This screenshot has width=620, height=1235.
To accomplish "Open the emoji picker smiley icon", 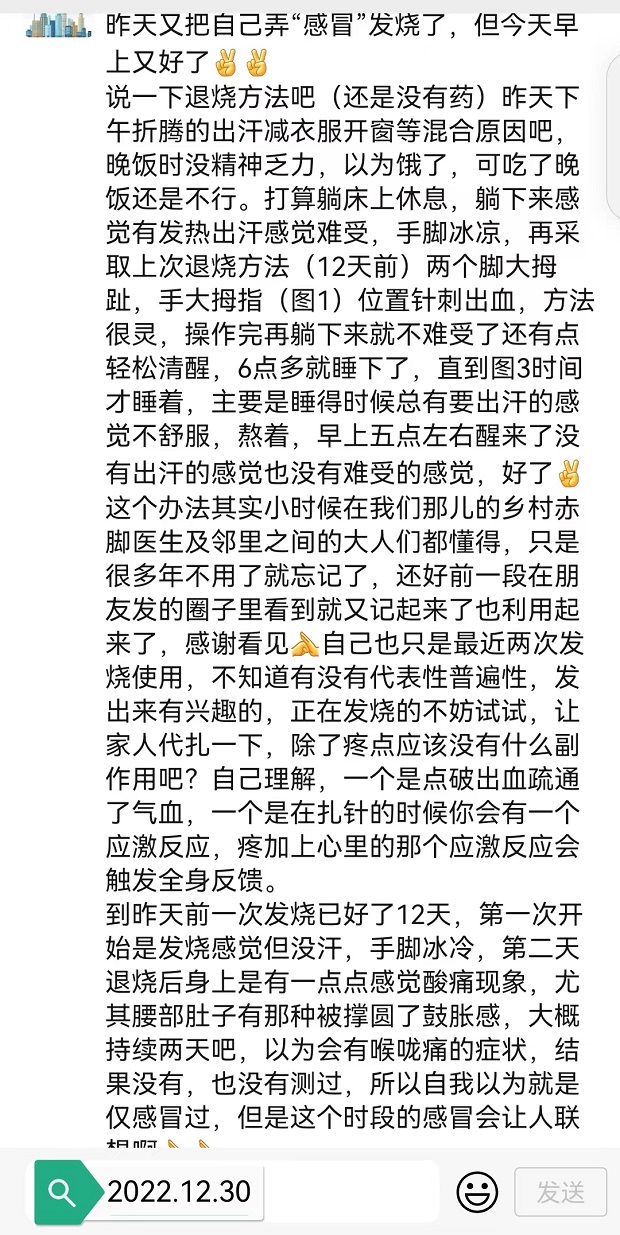I will coord(477,1191).
